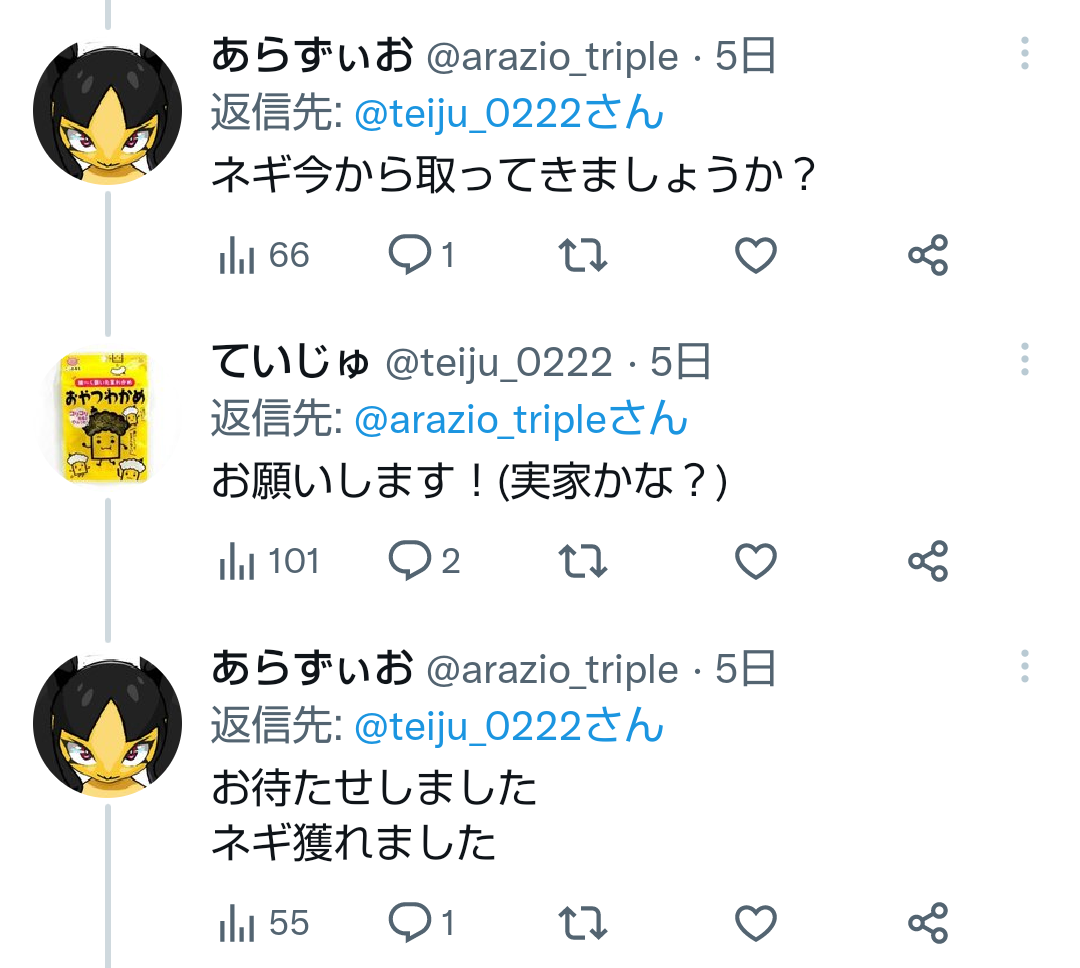Retweet the tweet ネギ獲れました
1080x968 pixels.
coord(581,923)
